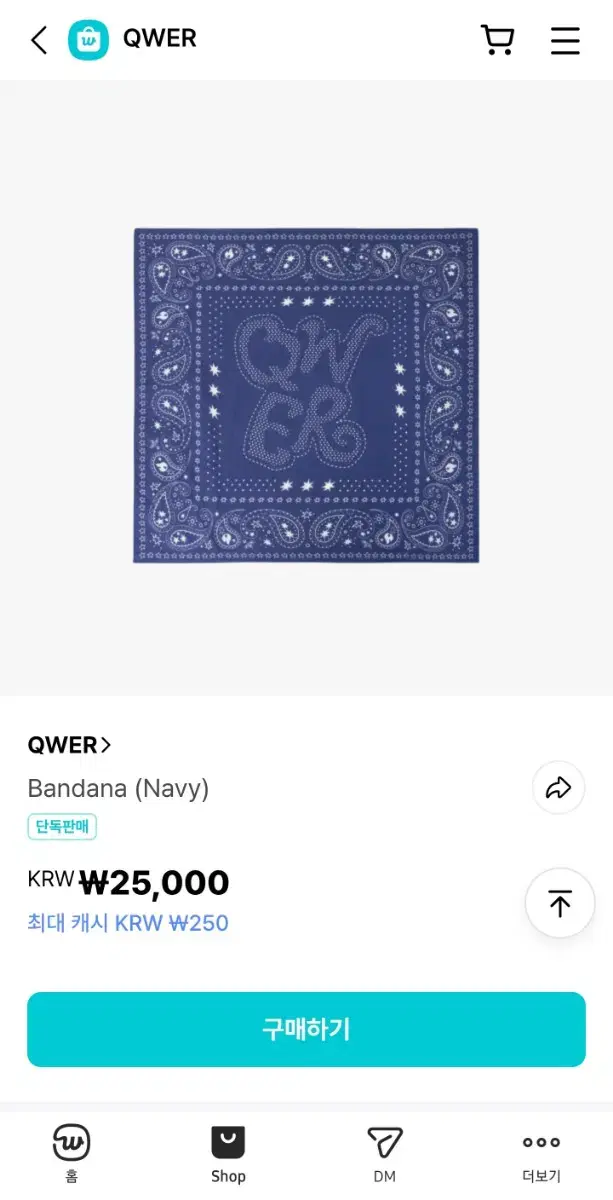Screen dimensions: 613x1200
Task: Tap the 구매하기 purchase button
Action: pyautogui.click(x=306, y=1029)
